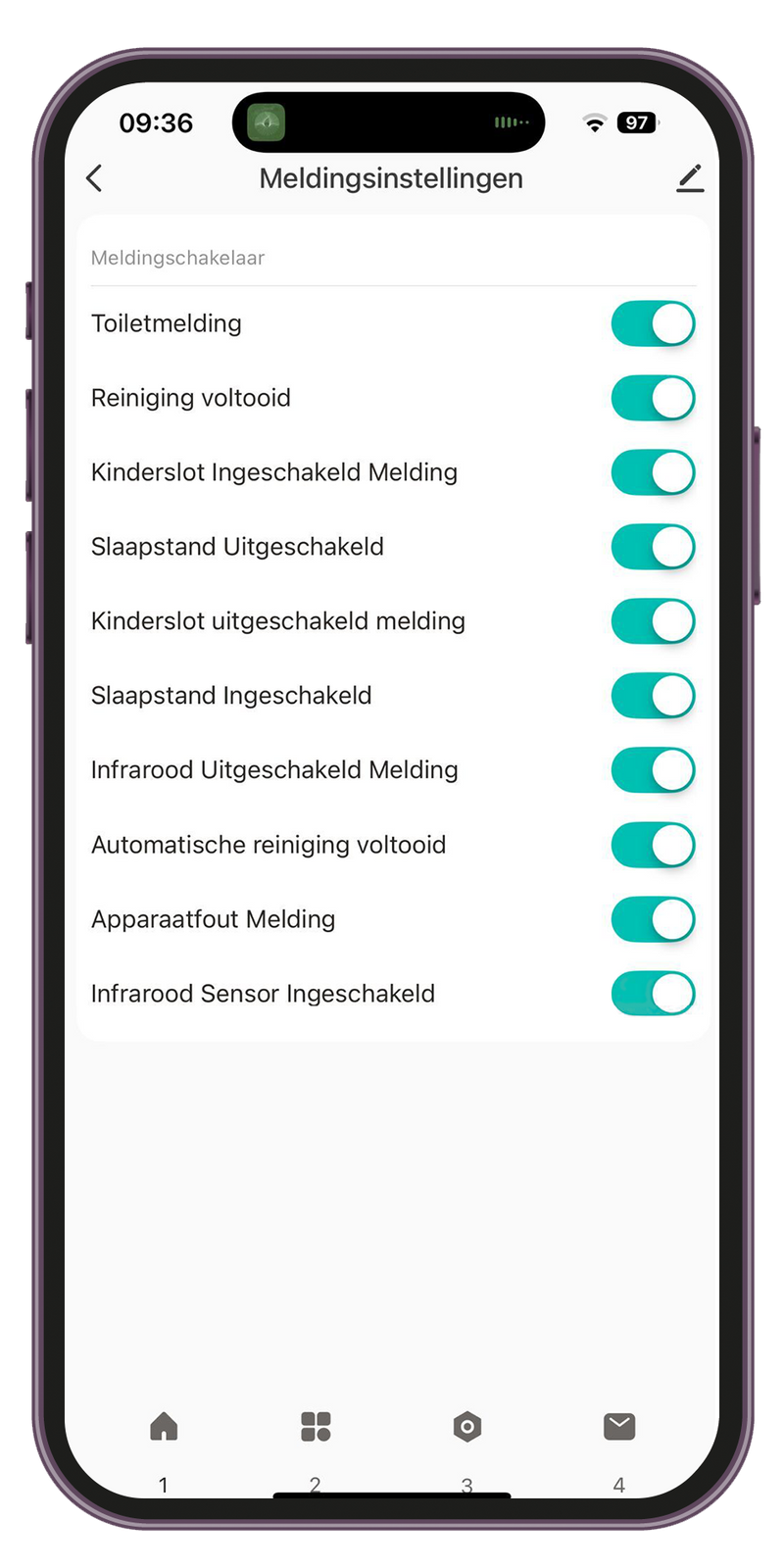
Task: Switch off Slaapstand Uitgeschakeld alert
Action: pyautogui.click(x=653, y=547)
